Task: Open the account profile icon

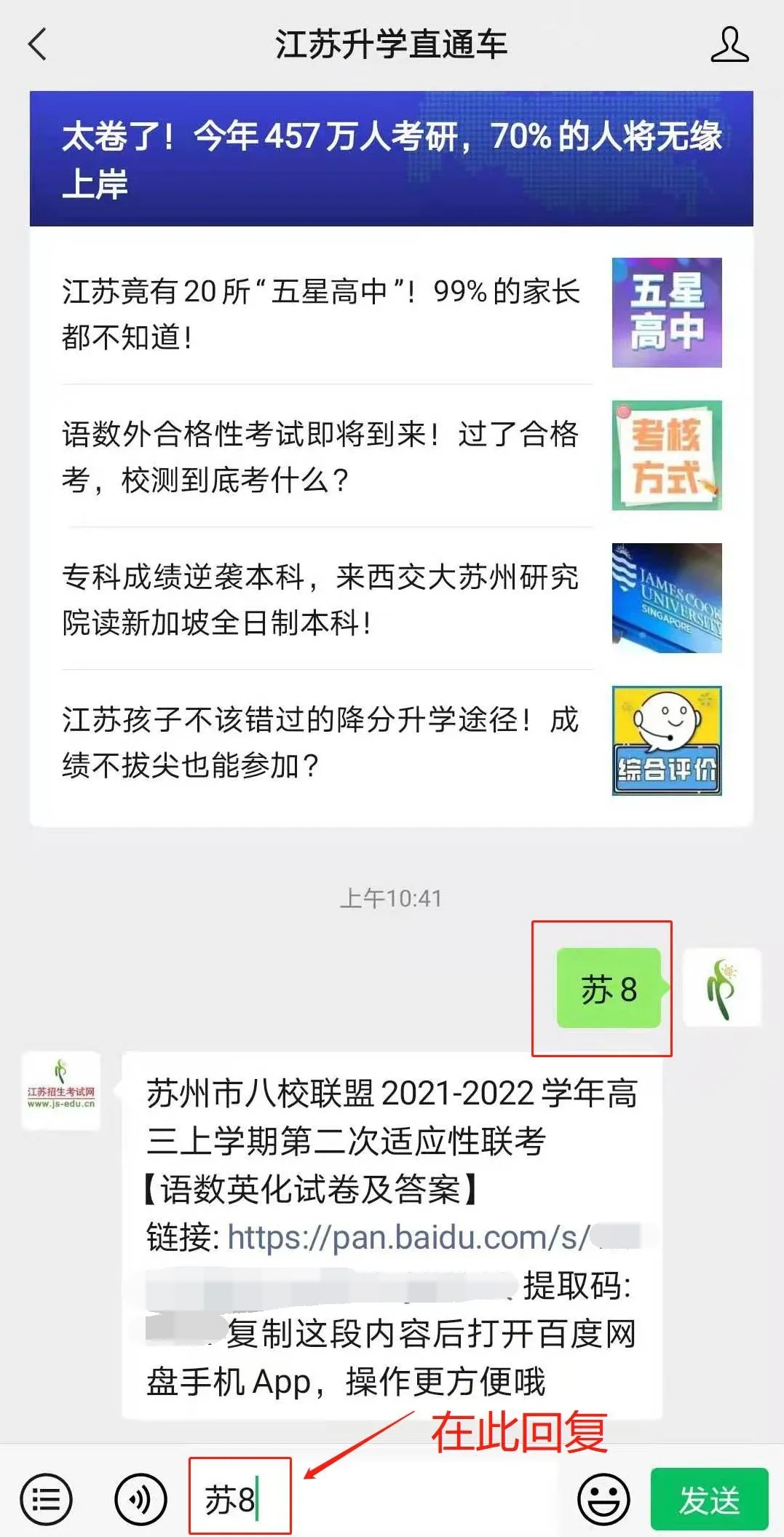Action: (x=729, y=44)
